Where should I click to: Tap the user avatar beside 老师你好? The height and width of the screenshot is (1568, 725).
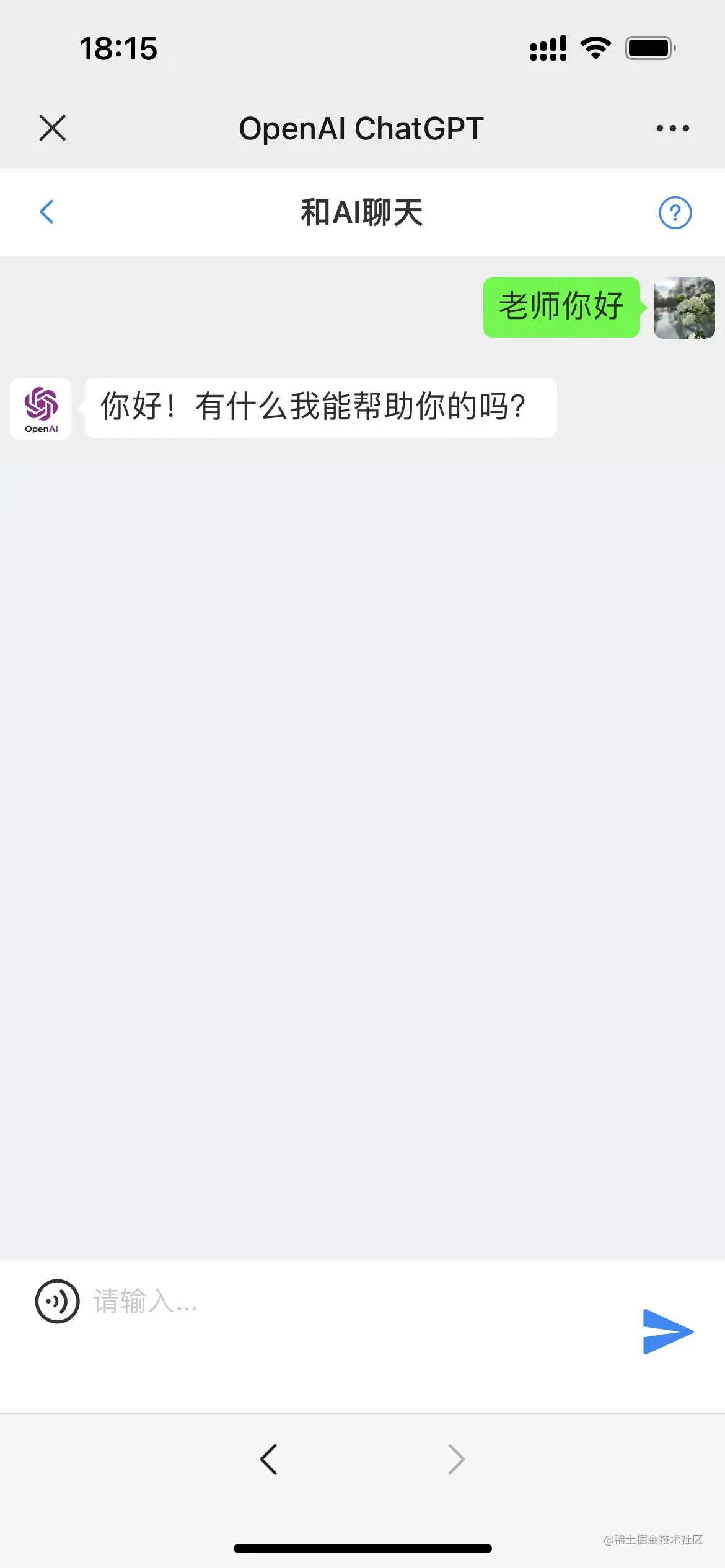point(684,308)
